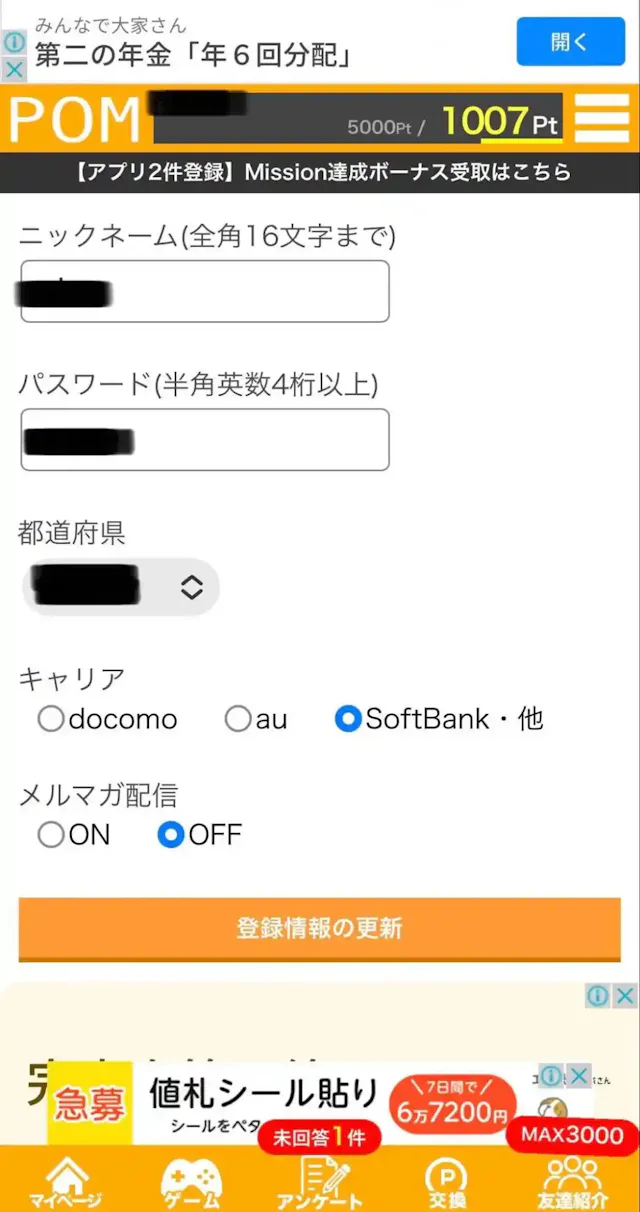This screenshot has width=640, height=1212.
Task: Tap the 開く button on the top ad
Action: click(570, 42)
